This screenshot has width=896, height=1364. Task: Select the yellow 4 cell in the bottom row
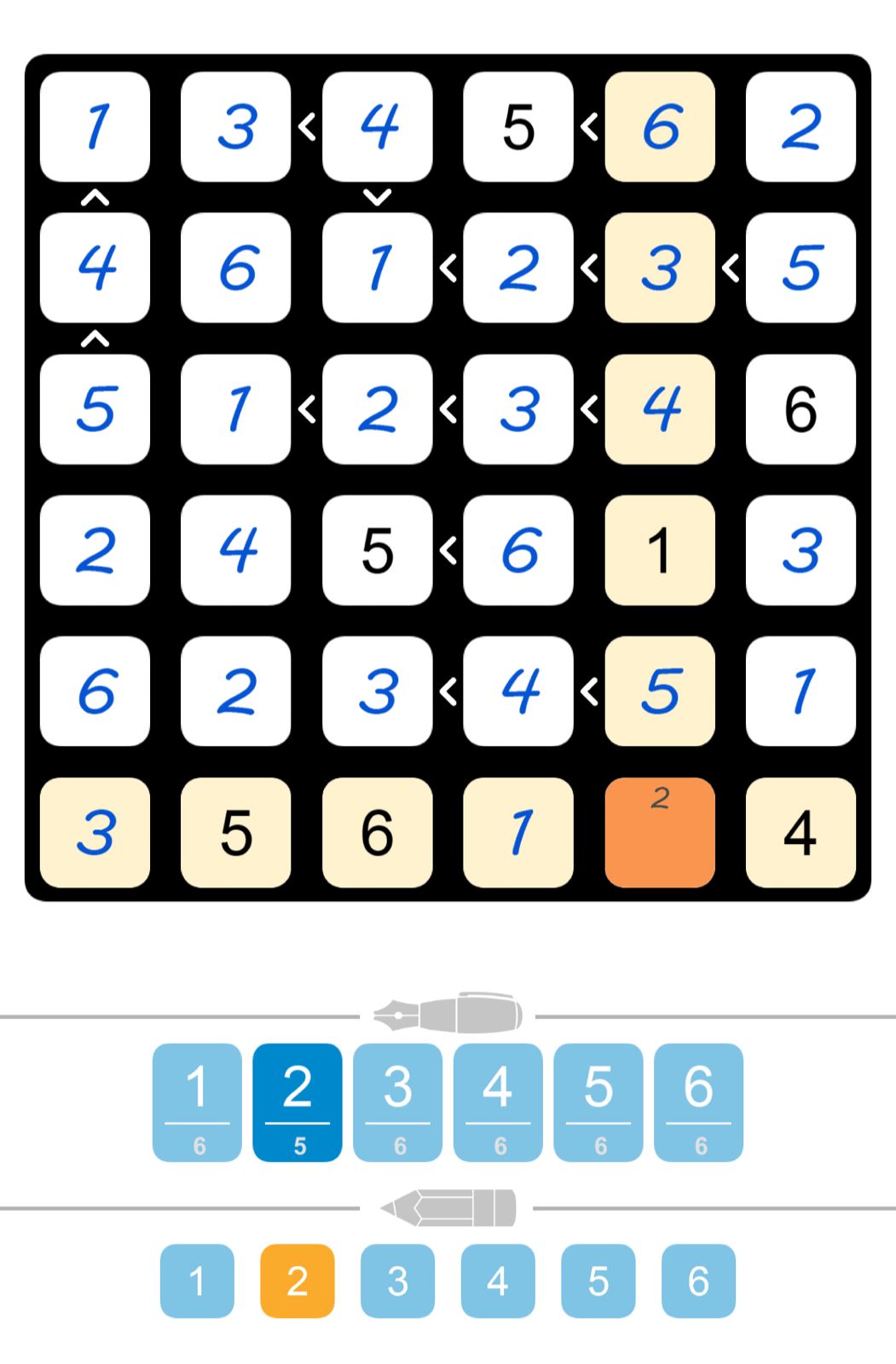point(800,831)
